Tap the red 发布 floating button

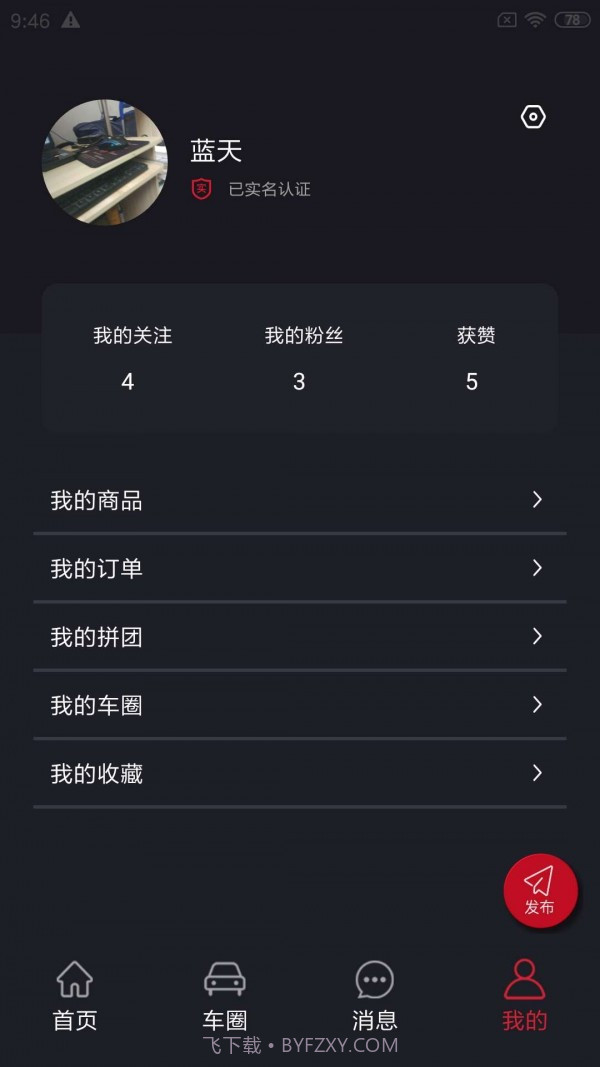pyautogui.click(x=540, y=890)
